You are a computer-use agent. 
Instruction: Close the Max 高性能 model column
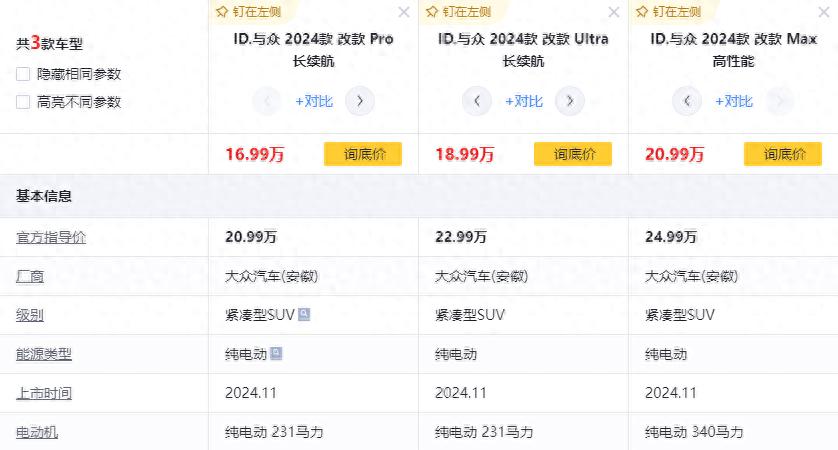823,12
